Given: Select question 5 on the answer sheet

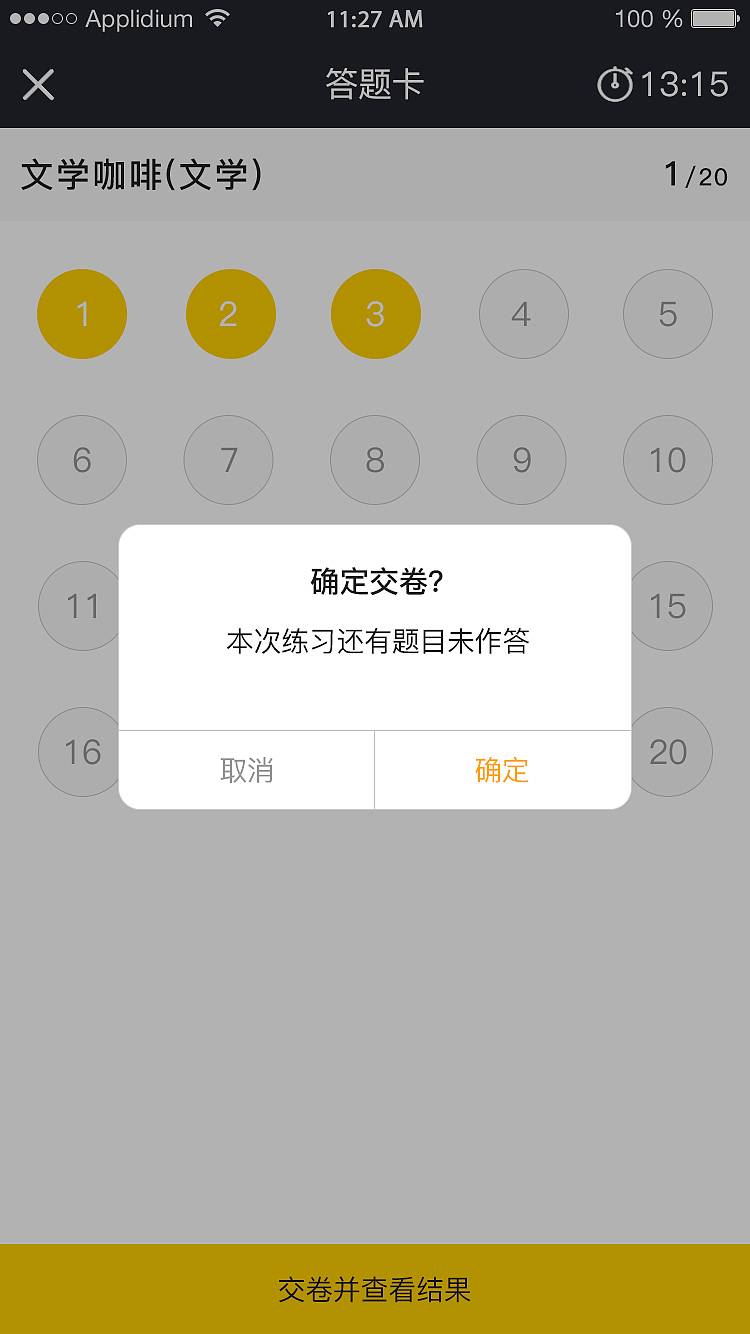Looking at the screenshot, I should tap(667, 313).
